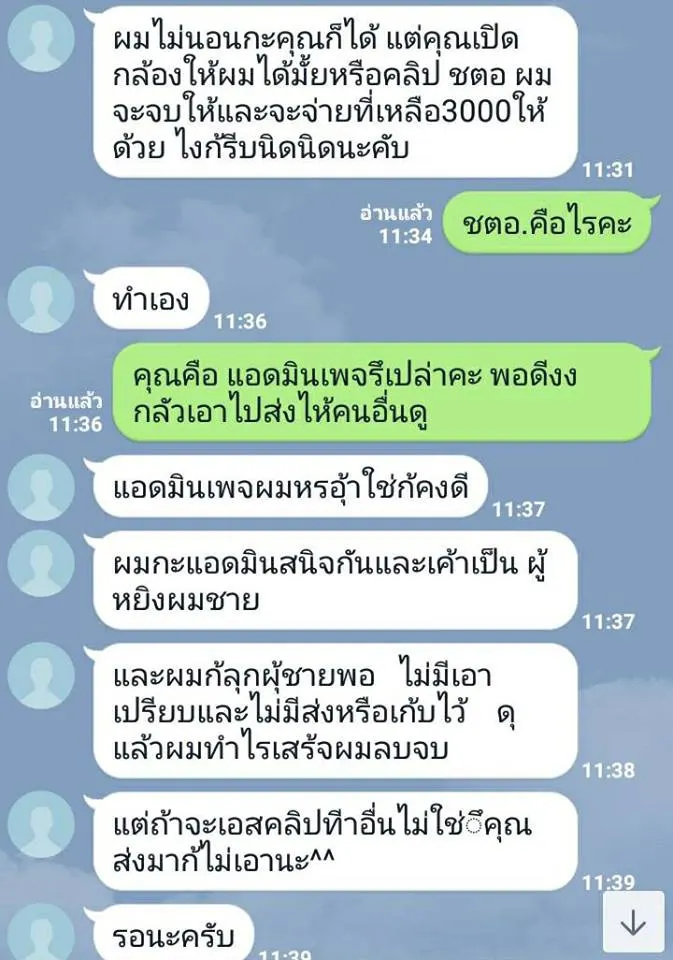Open sender's avatar beside the "ทำเอง" message

pyautogui.click(x=41, y=298)
